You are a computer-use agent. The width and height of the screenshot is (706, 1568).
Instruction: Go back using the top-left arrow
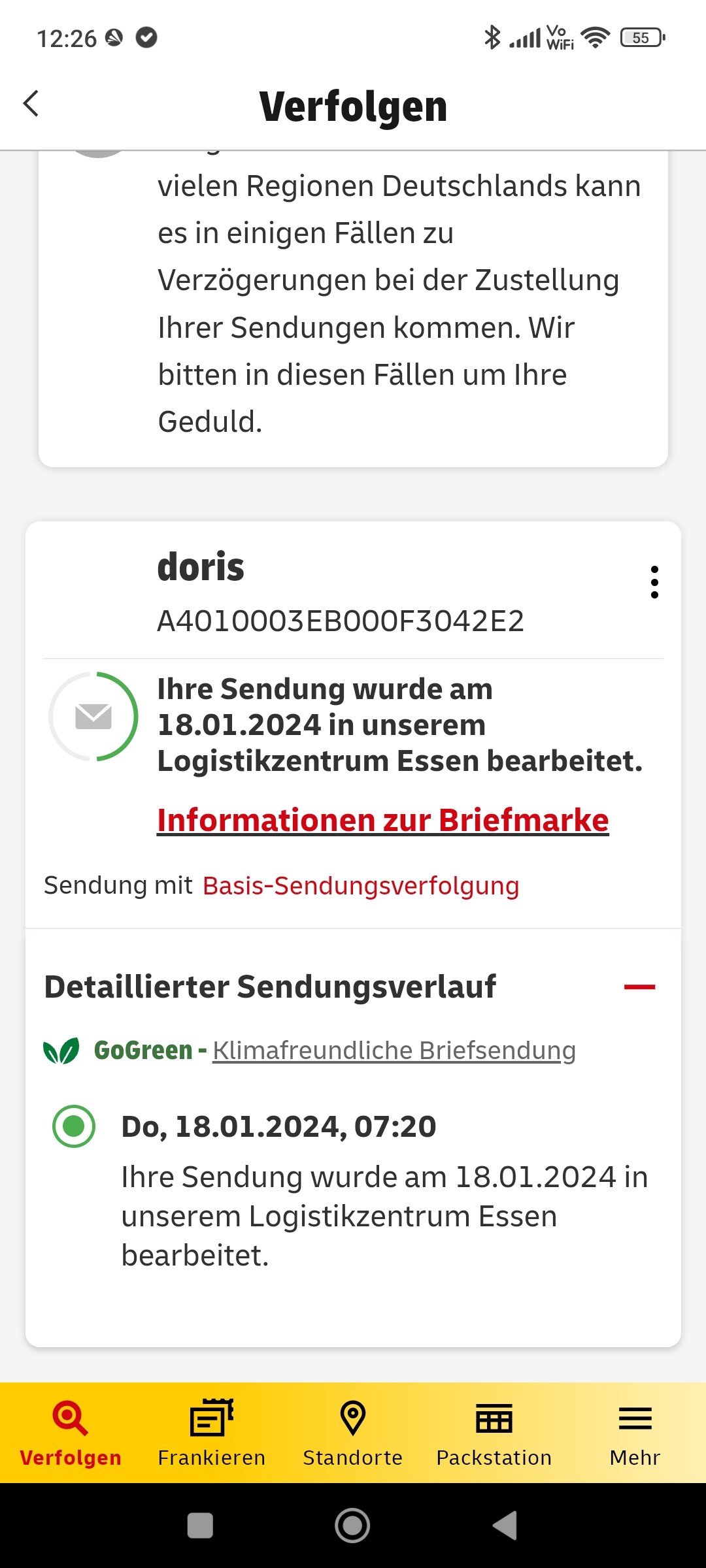click(31, 104)
